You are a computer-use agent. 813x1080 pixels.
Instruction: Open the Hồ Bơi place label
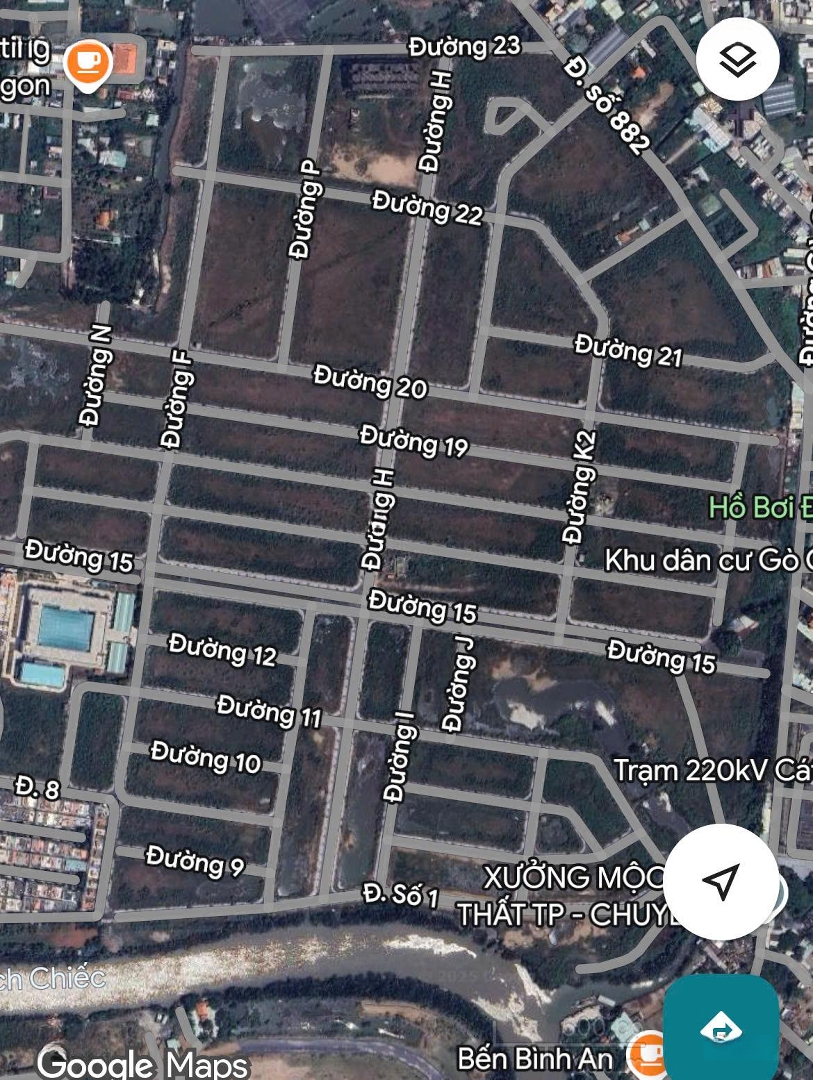pyautogui.click(x=760, y=507)
